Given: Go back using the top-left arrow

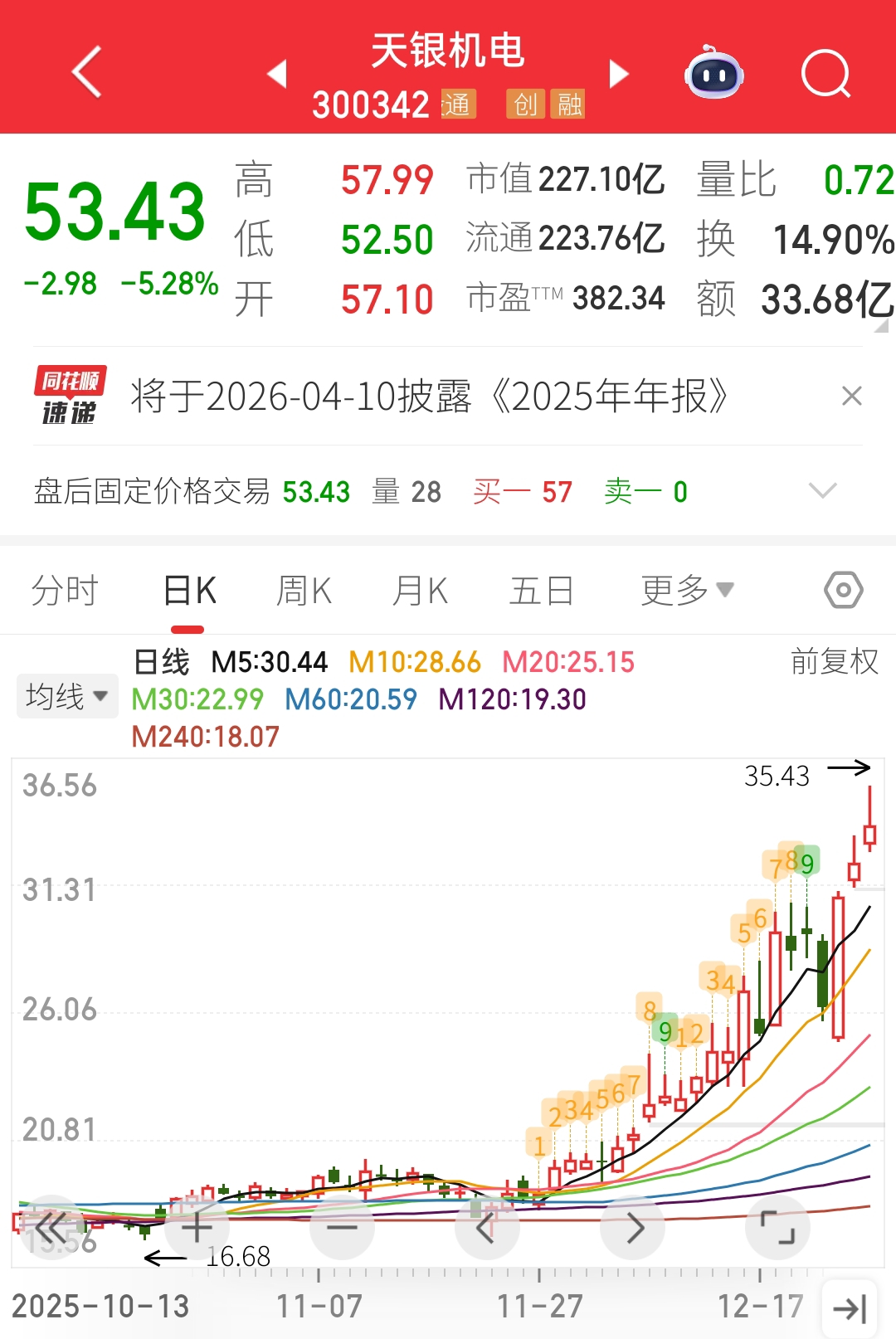Looking at the screenshot, I should (x=86, y=72).
